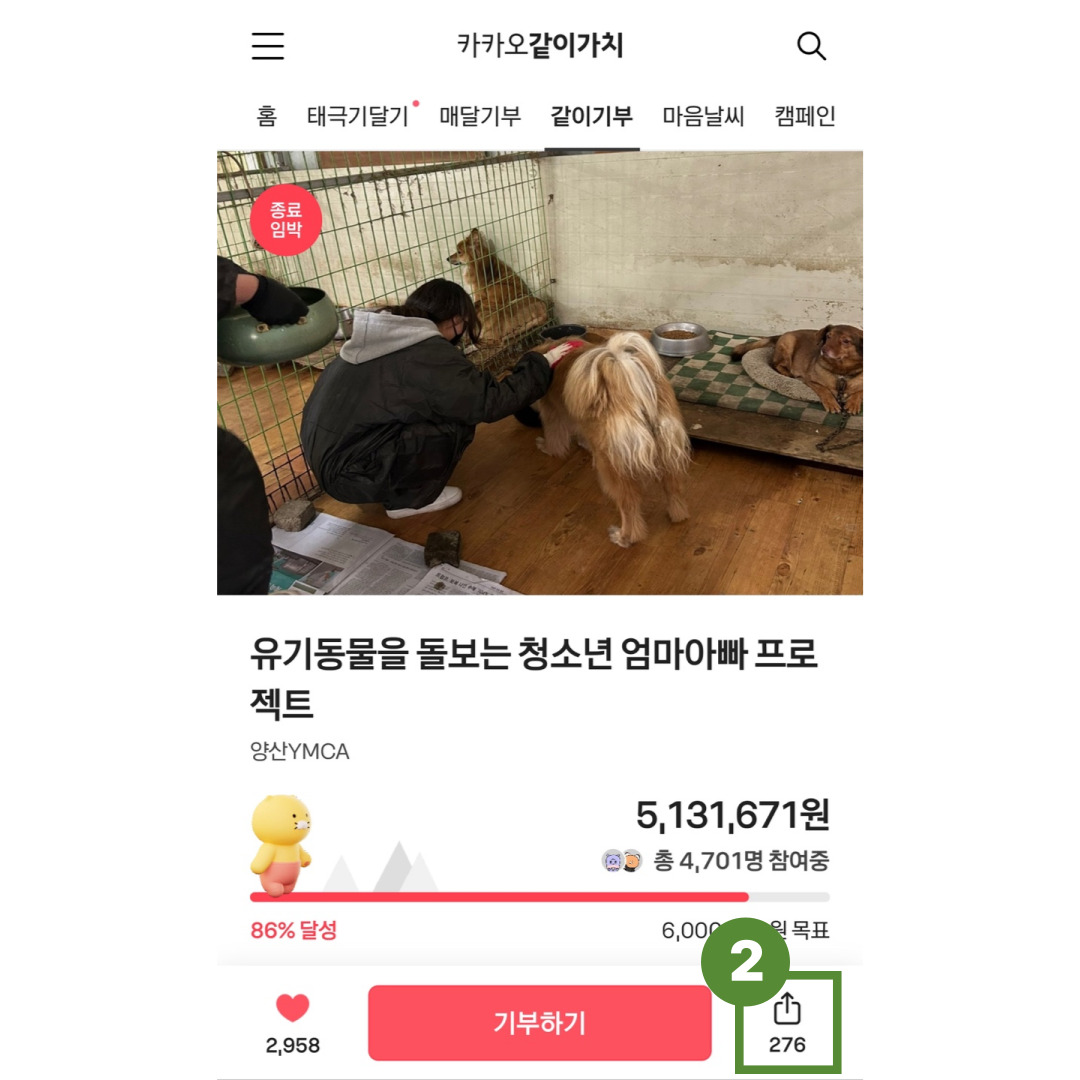Viewport: 1080px width, 1080px height.
Task: Go to the 마음날씨 tab
Action: pyautogui.click(x=704, y=117)
